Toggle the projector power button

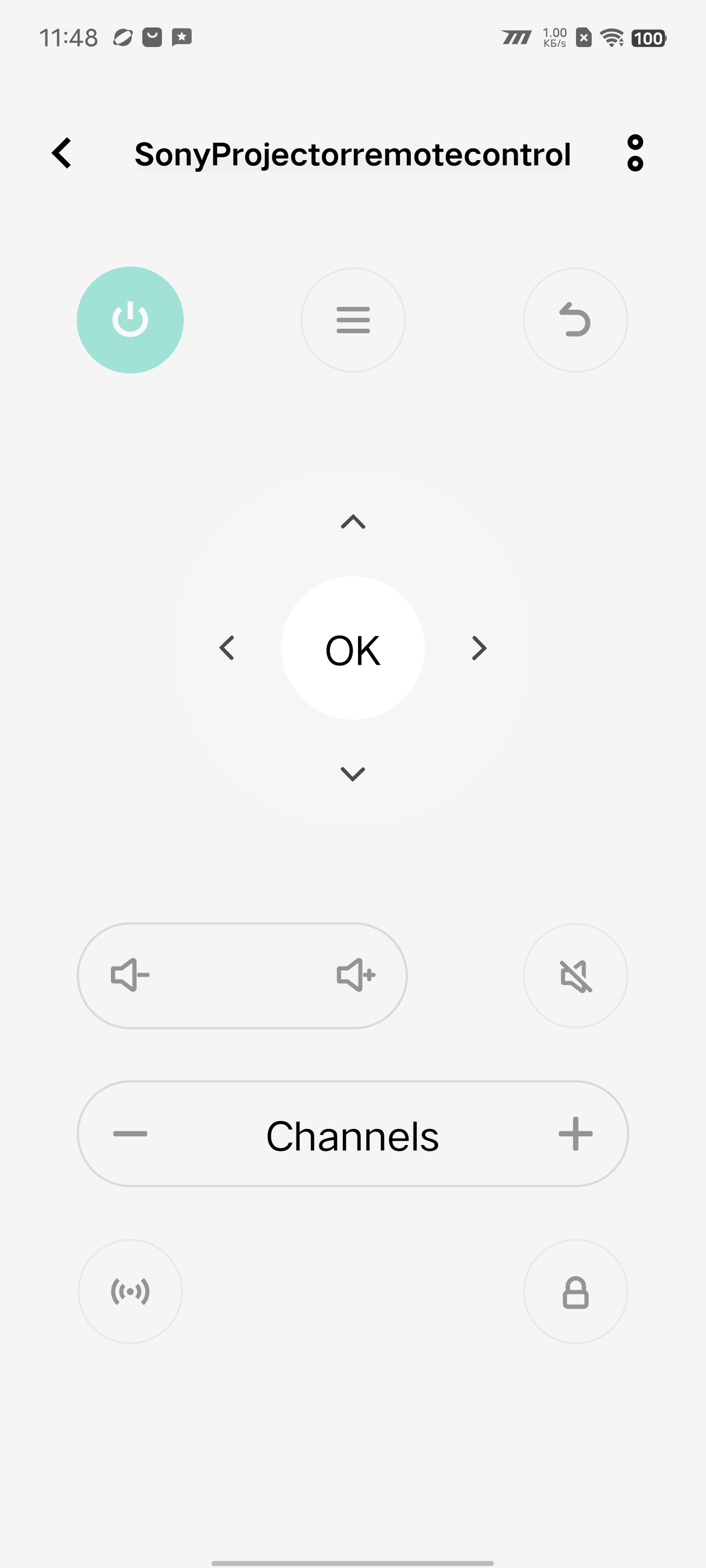coord(131,320)
